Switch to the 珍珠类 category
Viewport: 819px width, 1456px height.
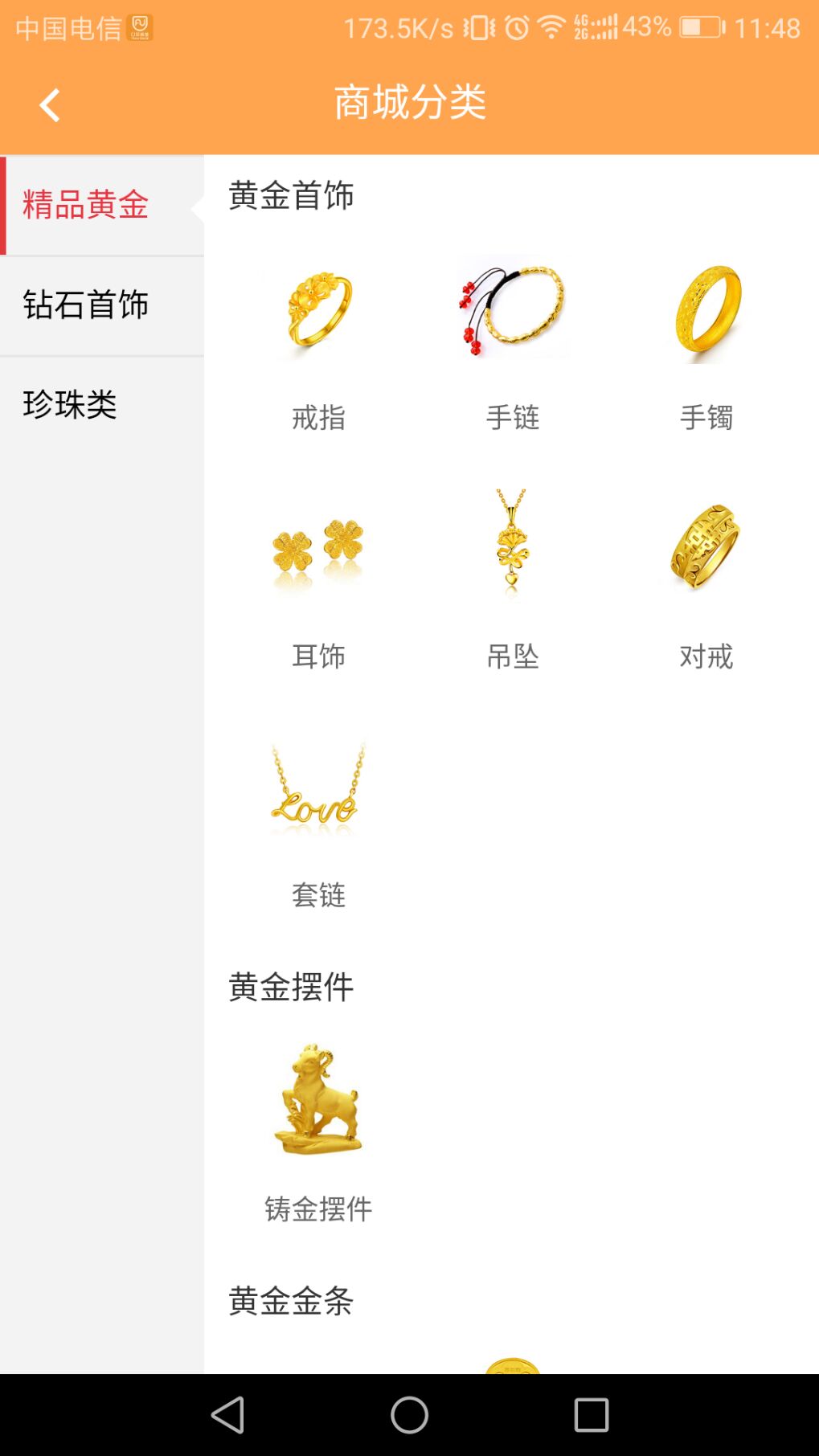(102, 404)
